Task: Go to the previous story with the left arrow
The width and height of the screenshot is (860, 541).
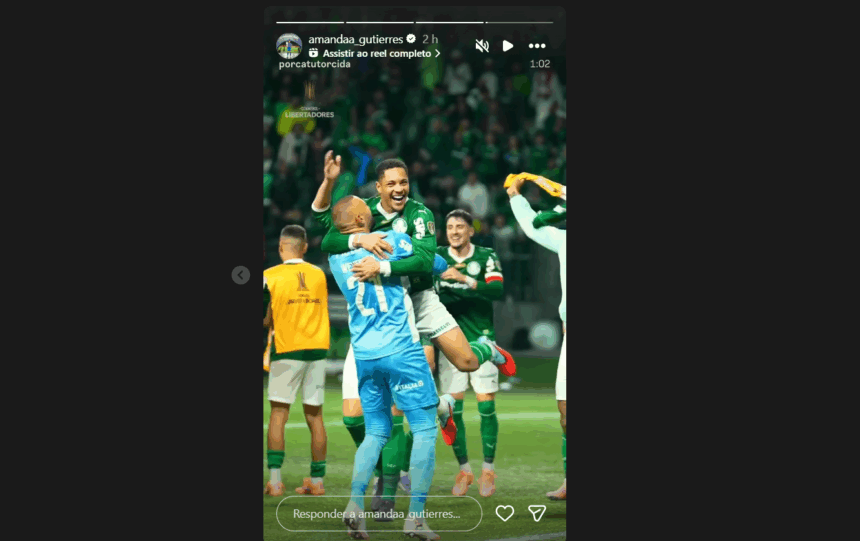Action: coord(241,275)
